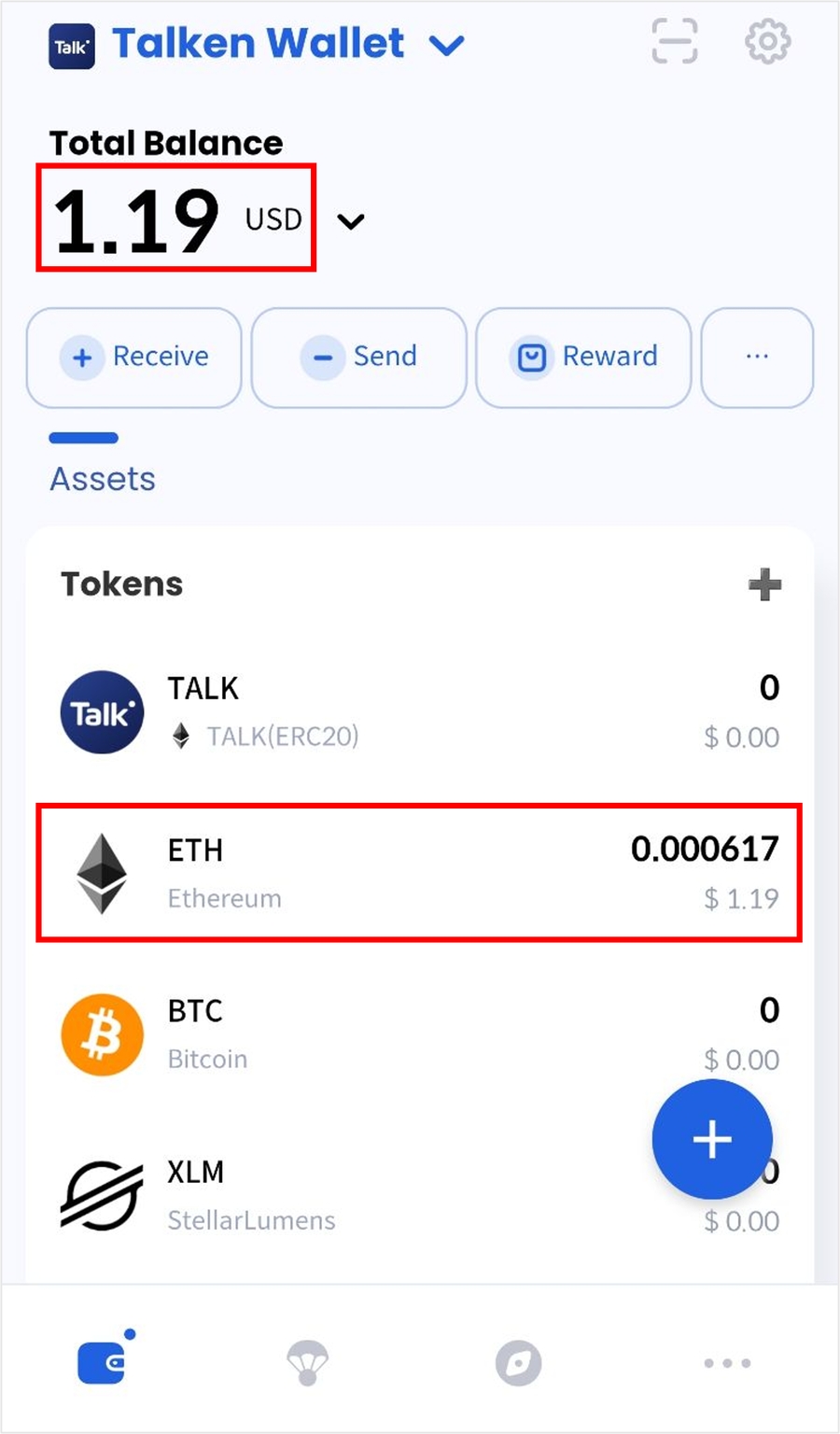Open the Reward button
Image resolution: width=840 pixels, height=1434 pixels.
[x=584, y=358]
